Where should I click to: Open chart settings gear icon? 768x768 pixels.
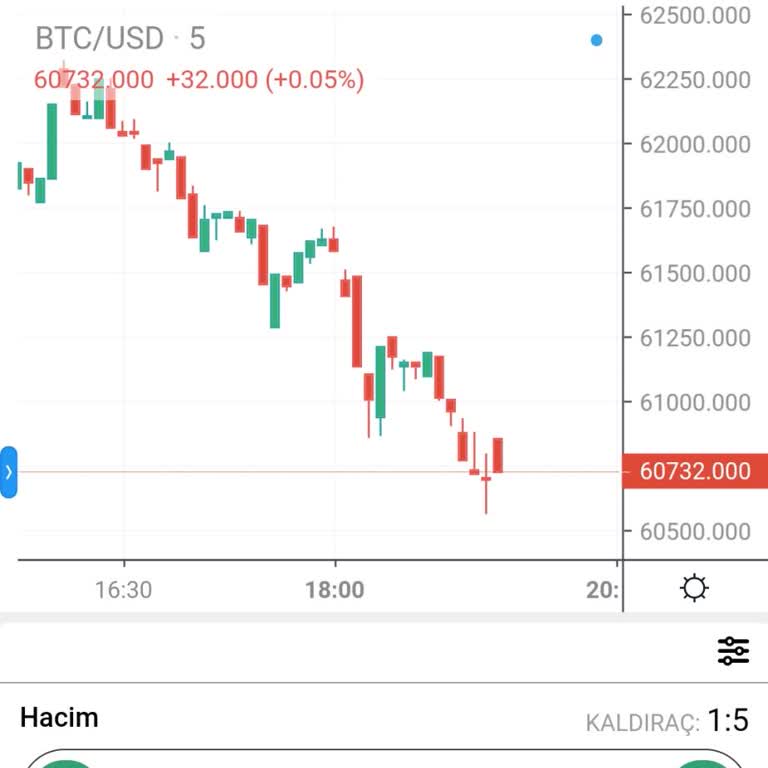click(694, 588)
